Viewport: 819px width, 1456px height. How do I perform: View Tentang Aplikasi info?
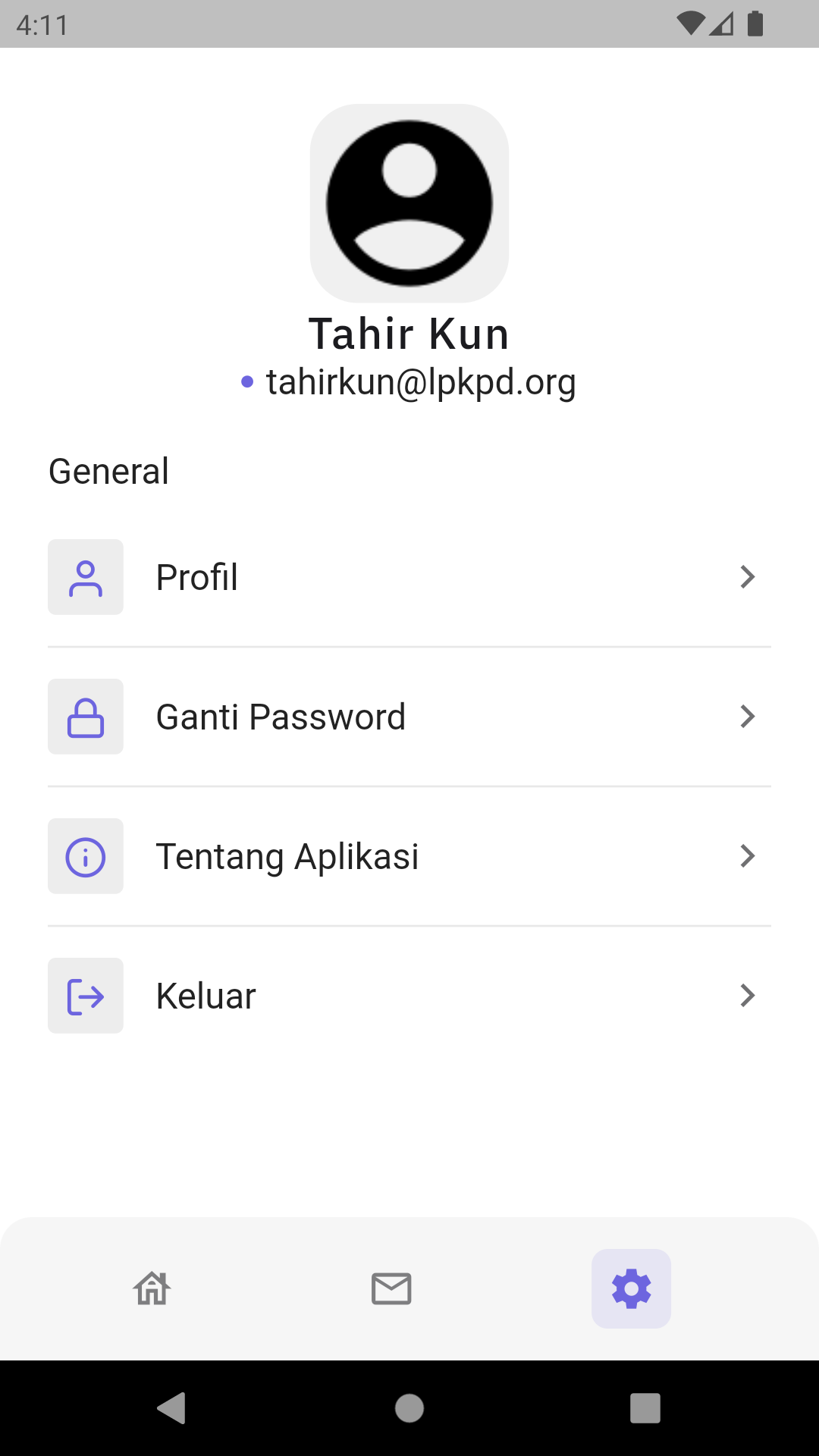409,856
